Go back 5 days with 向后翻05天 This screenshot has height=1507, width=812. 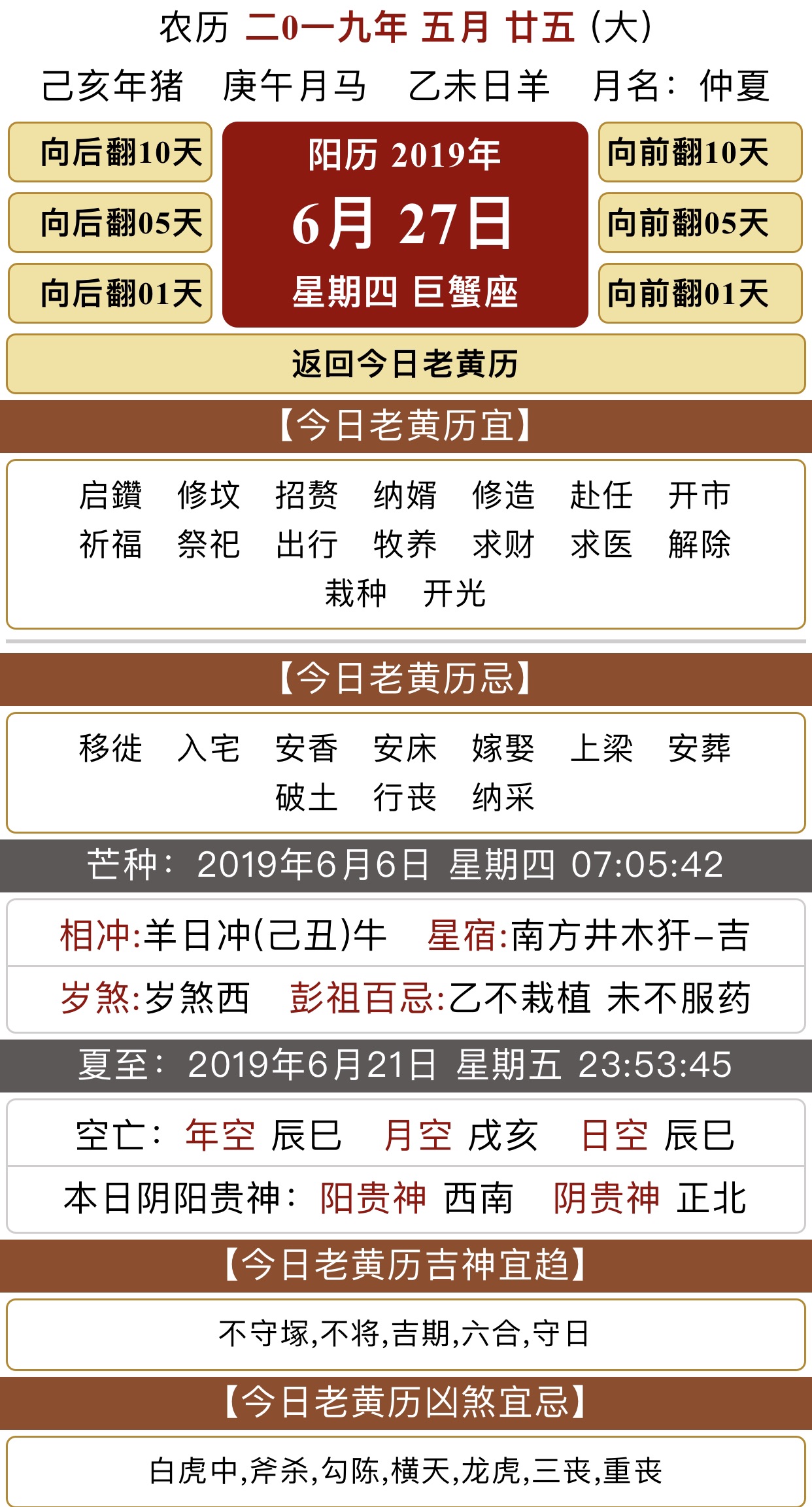110,223
